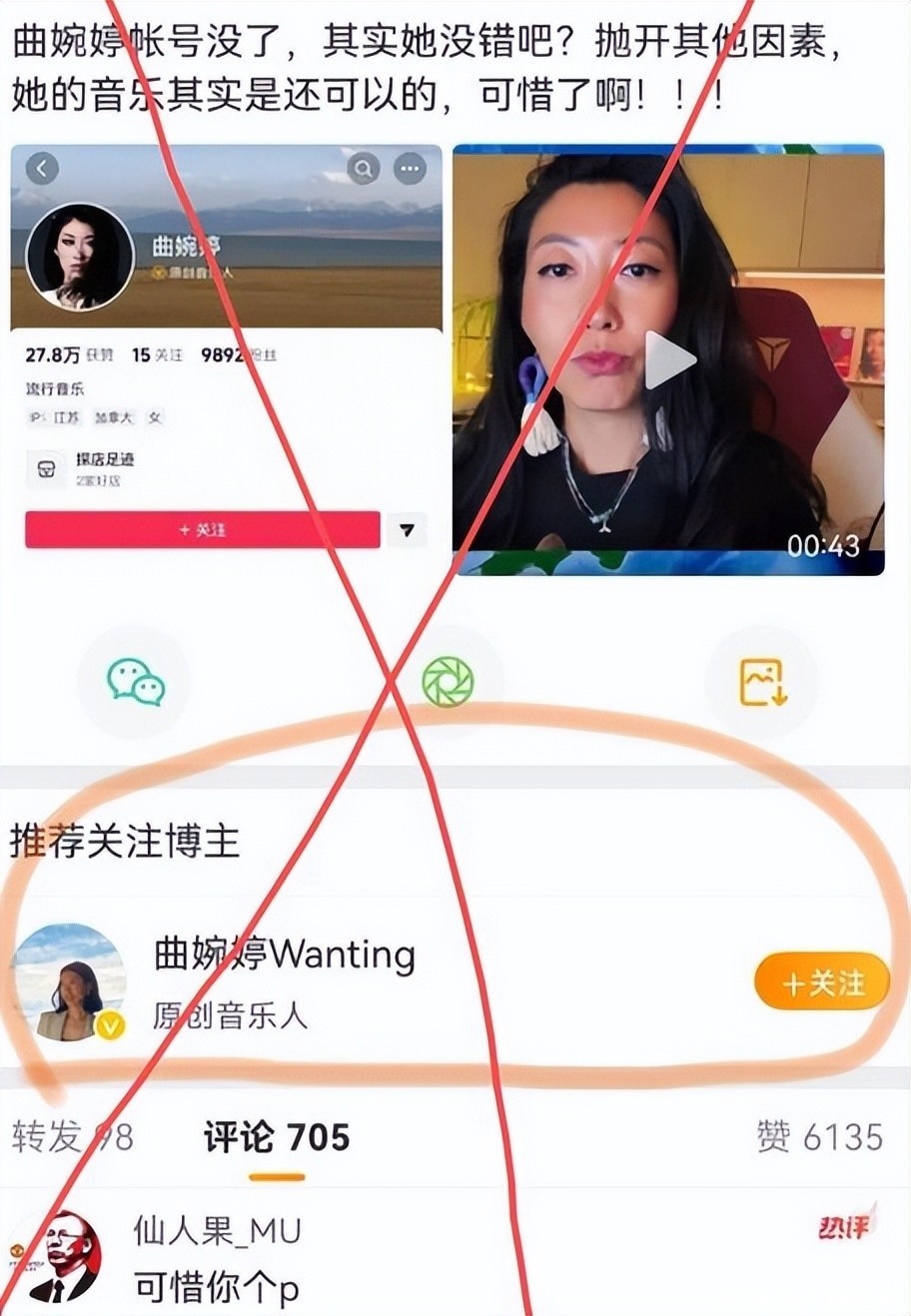The height and width of the screenshot is (1316, 911).
Task: Save the image with the download icon
Action: [x=763, y=682]
